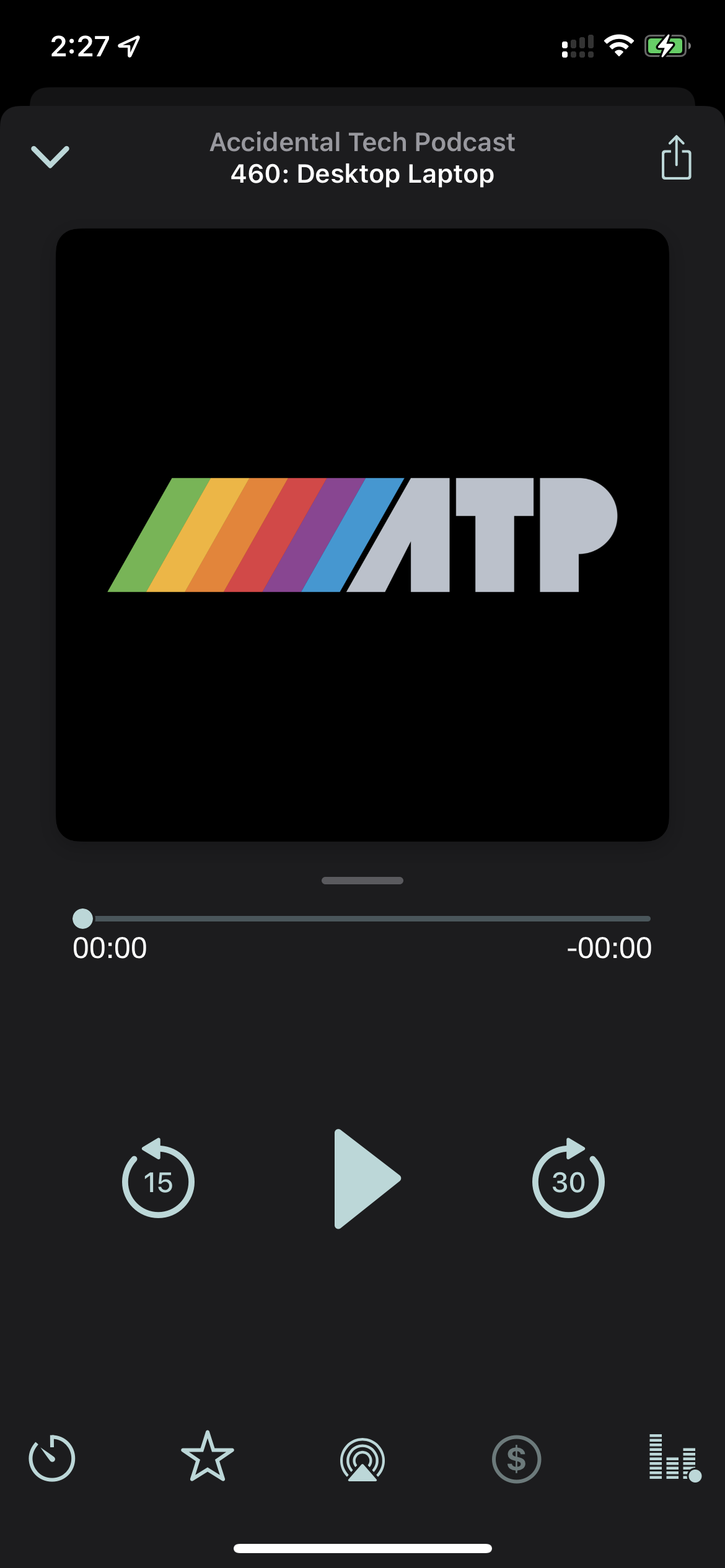Tap the playback progress slider knob
Viewport: 725px width, 1568px height.
tap(82, 918)
